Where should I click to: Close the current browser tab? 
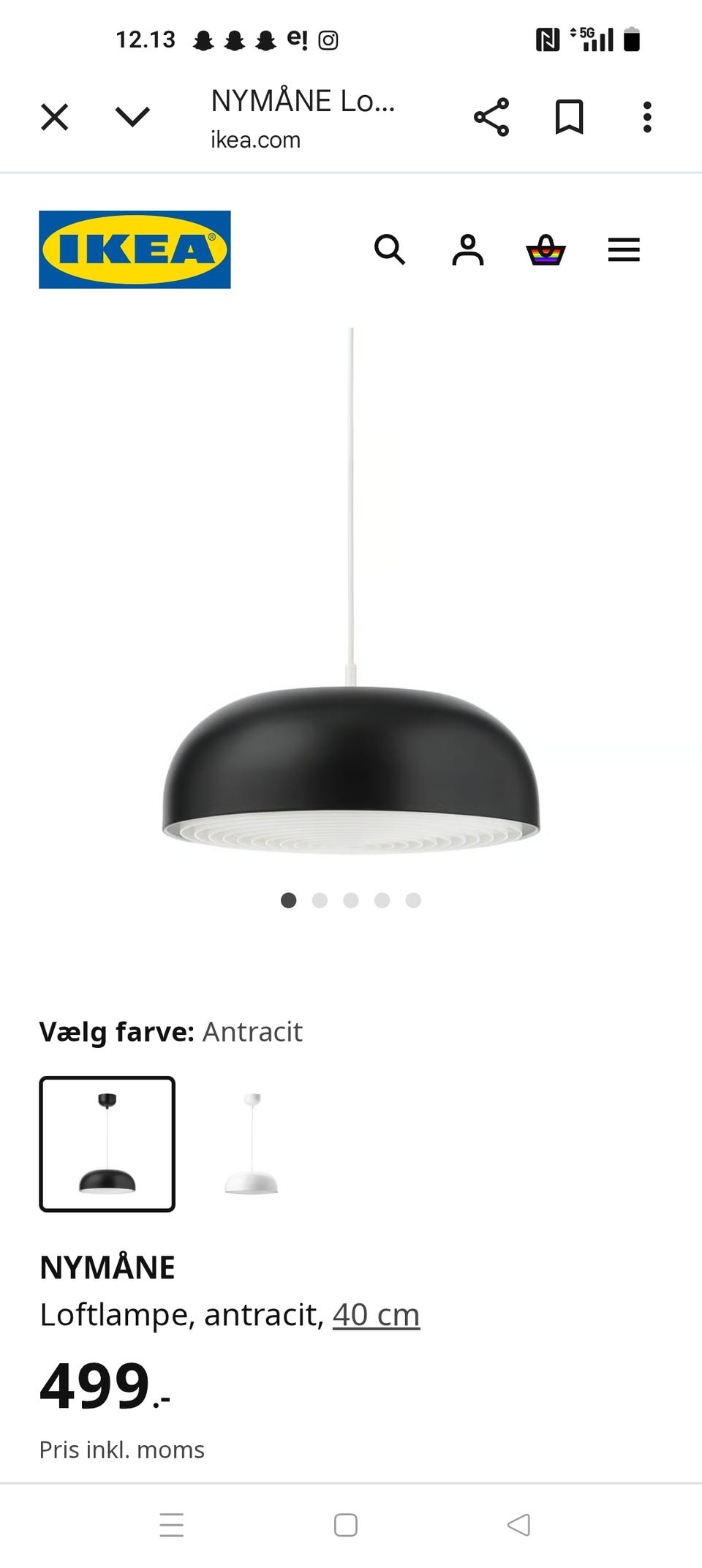coord(54,117)
